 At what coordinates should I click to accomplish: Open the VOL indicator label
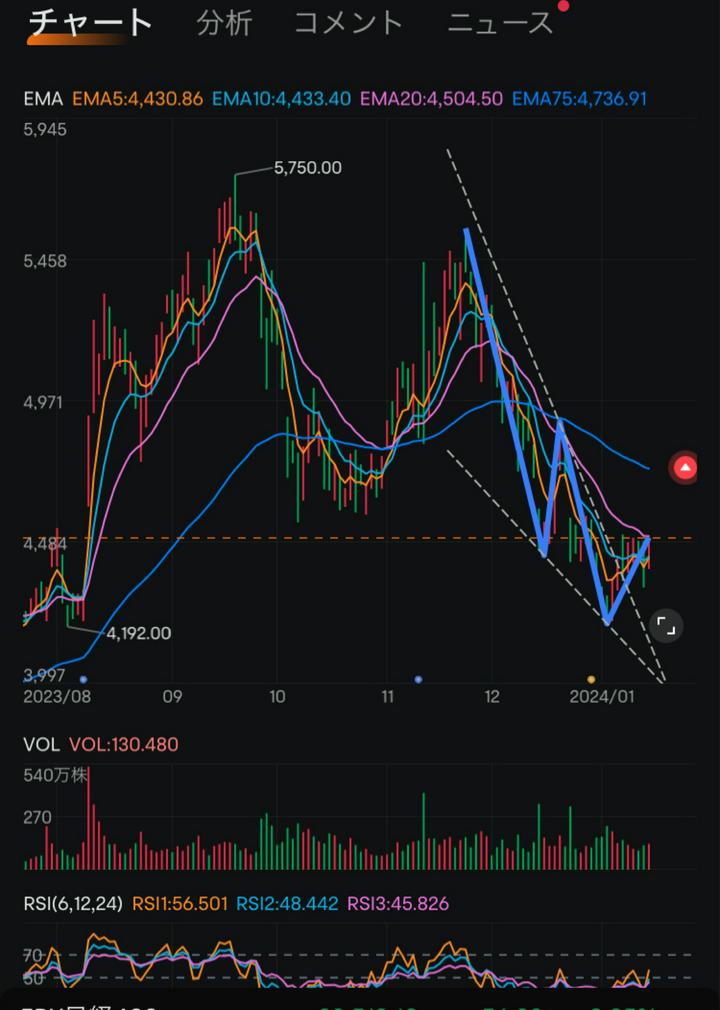click(41, 745)
